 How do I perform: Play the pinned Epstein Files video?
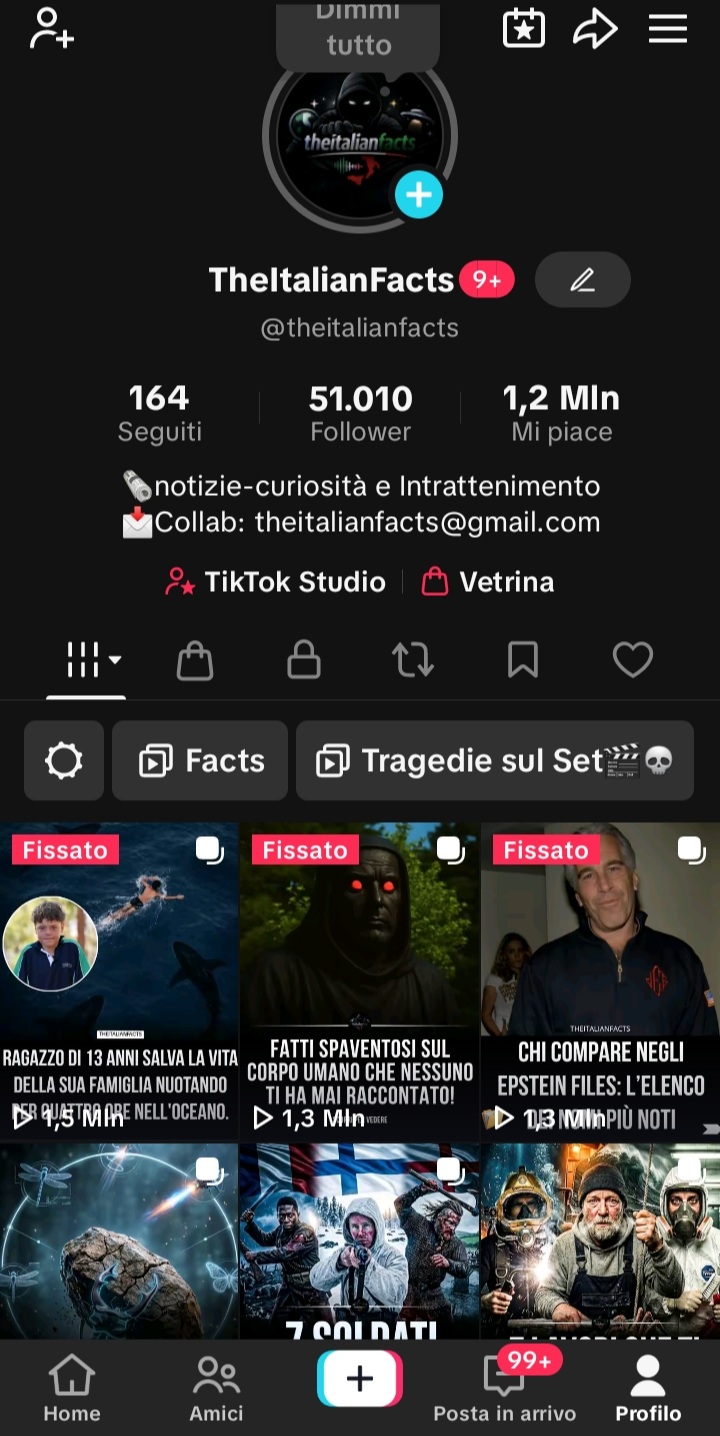600,980
